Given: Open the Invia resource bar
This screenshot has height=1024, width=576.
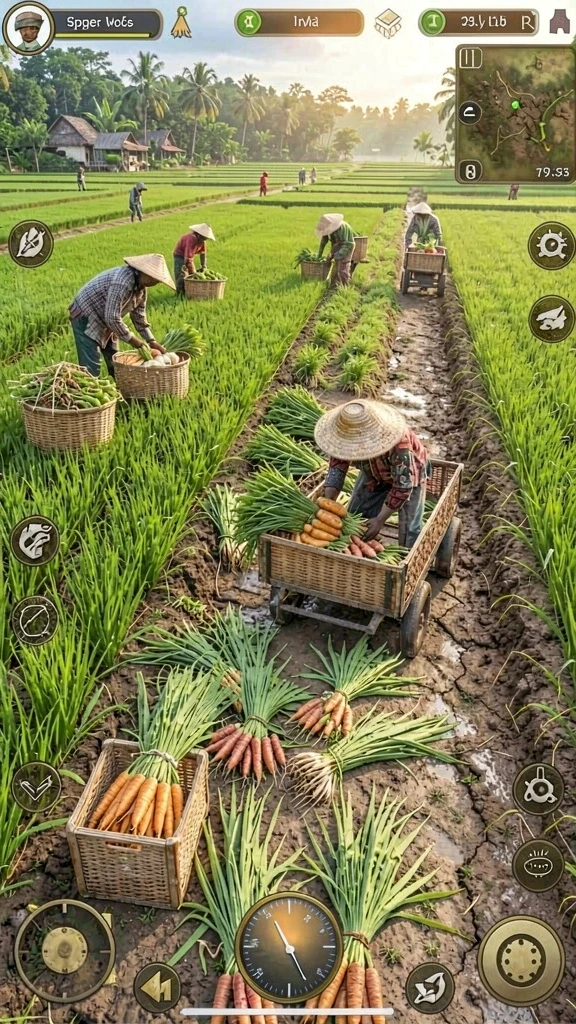Looking at the screenshot, I should click(299, 22).
